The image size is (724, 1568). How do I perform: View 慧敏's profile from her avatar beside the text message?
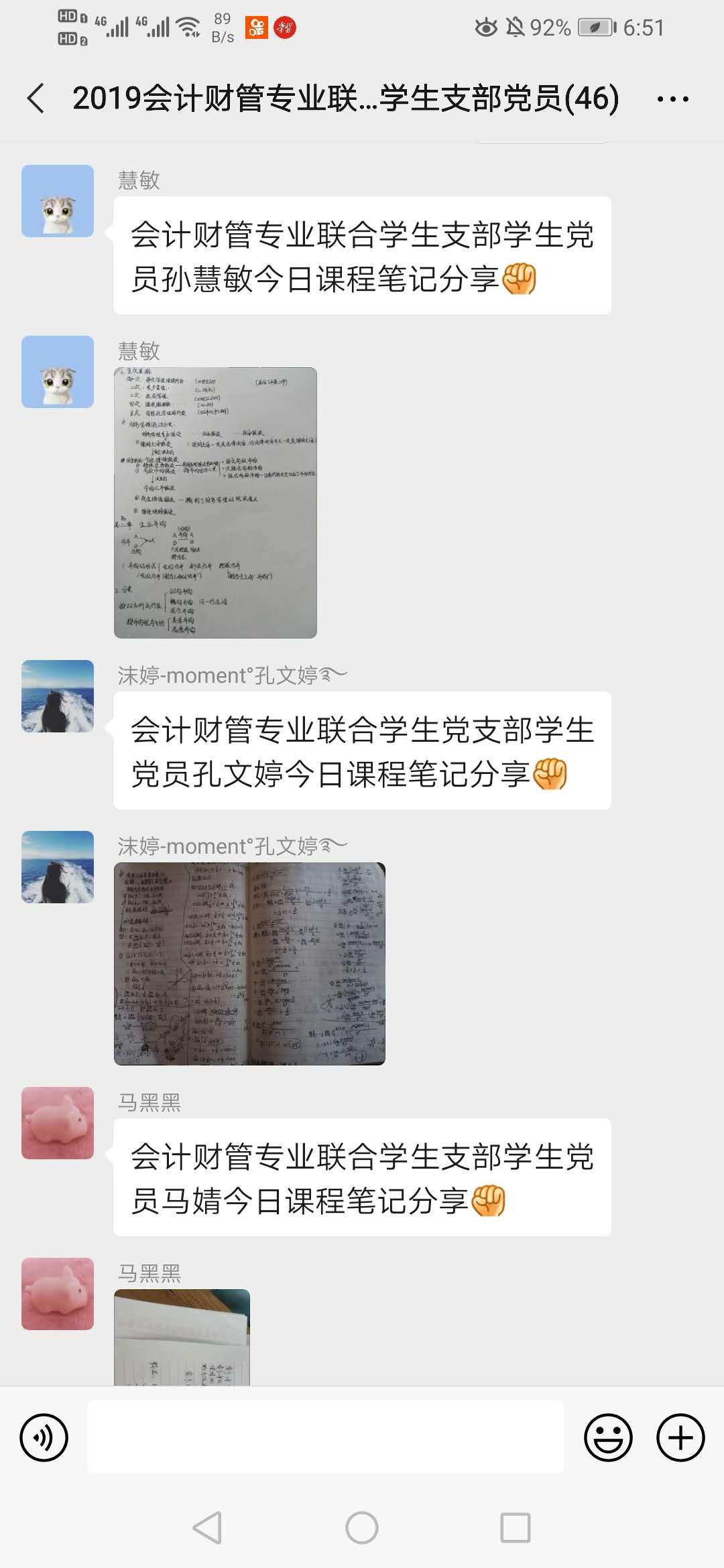(58, 201)
